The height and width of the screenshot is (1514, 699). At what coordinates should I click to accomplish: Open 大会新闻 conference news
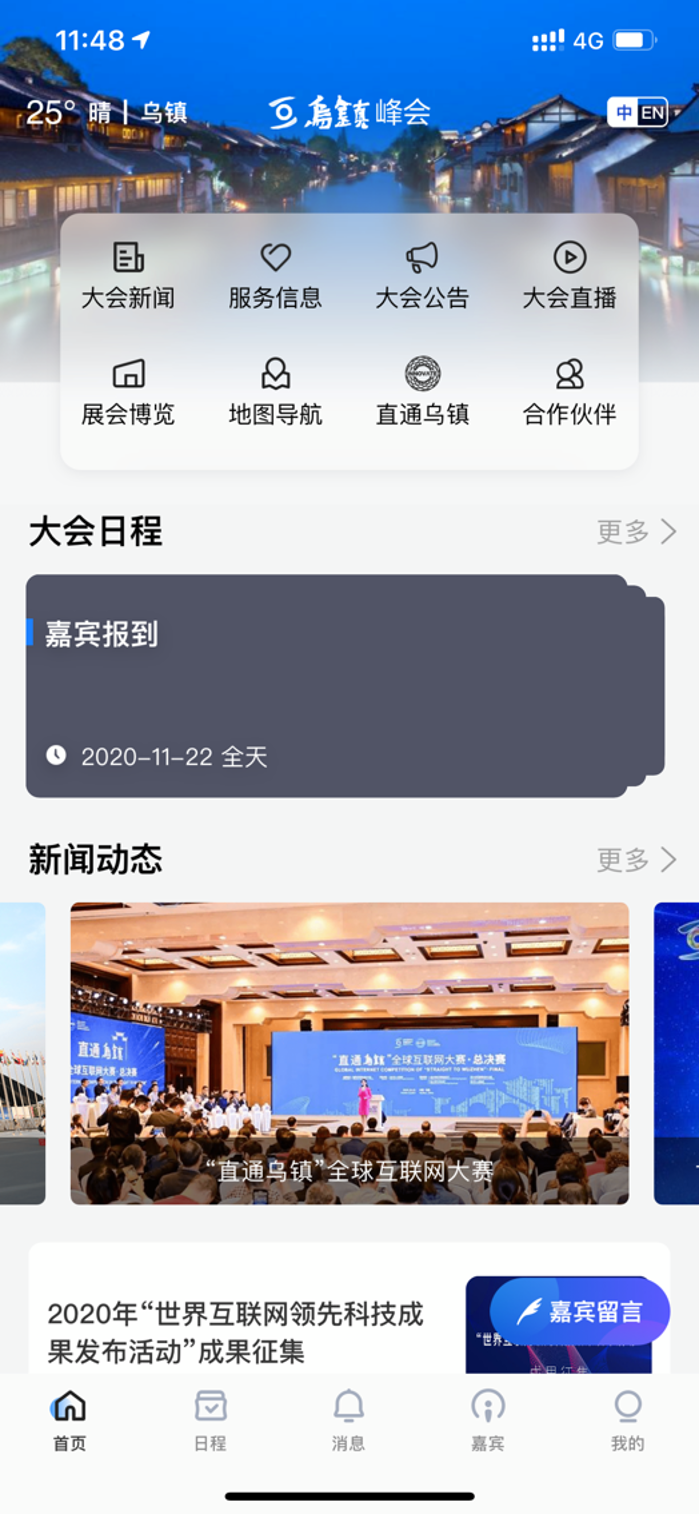[128, 275]
